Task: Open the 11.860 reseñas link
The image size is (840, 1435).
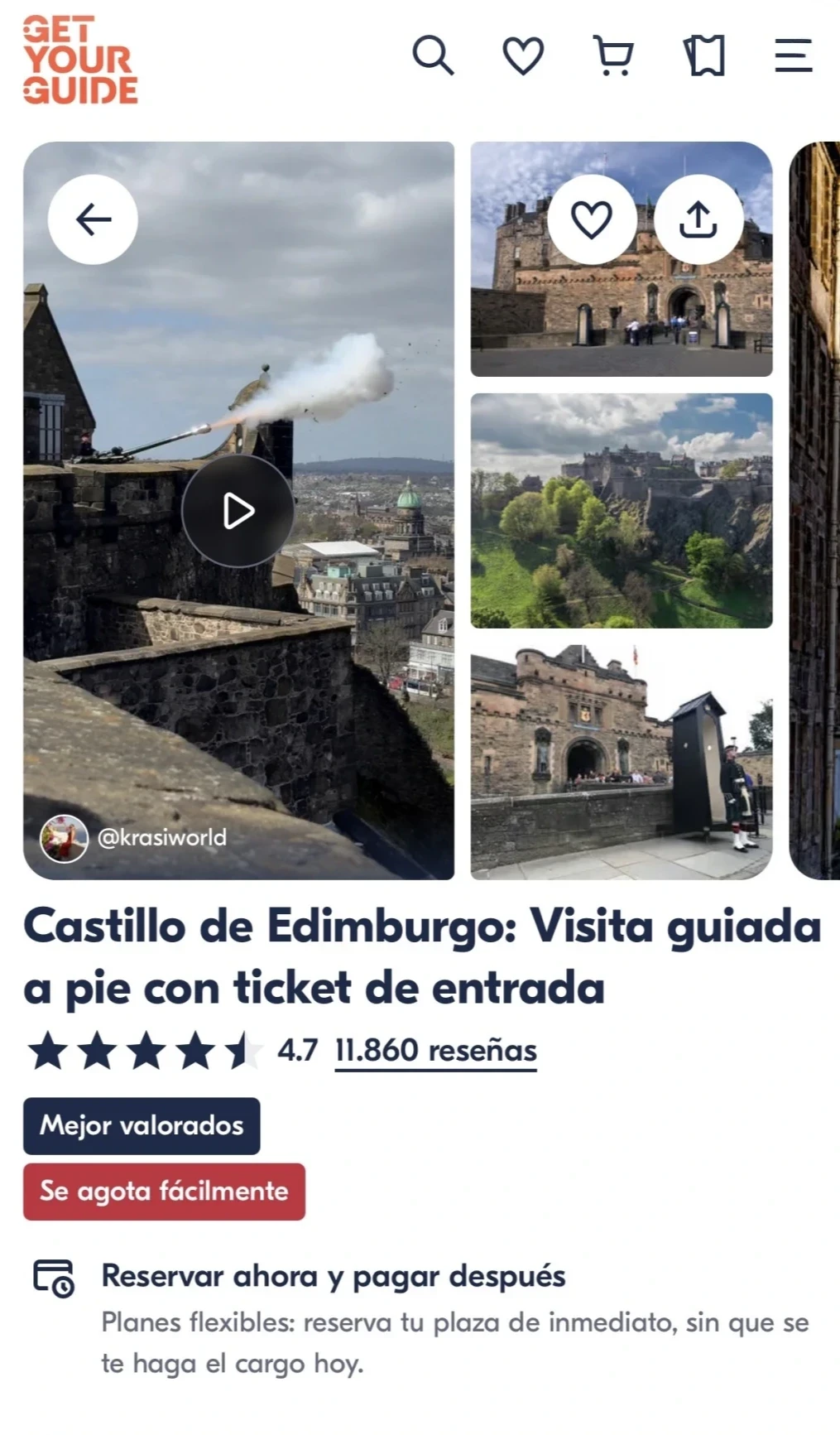Action: click(435, 1051)
